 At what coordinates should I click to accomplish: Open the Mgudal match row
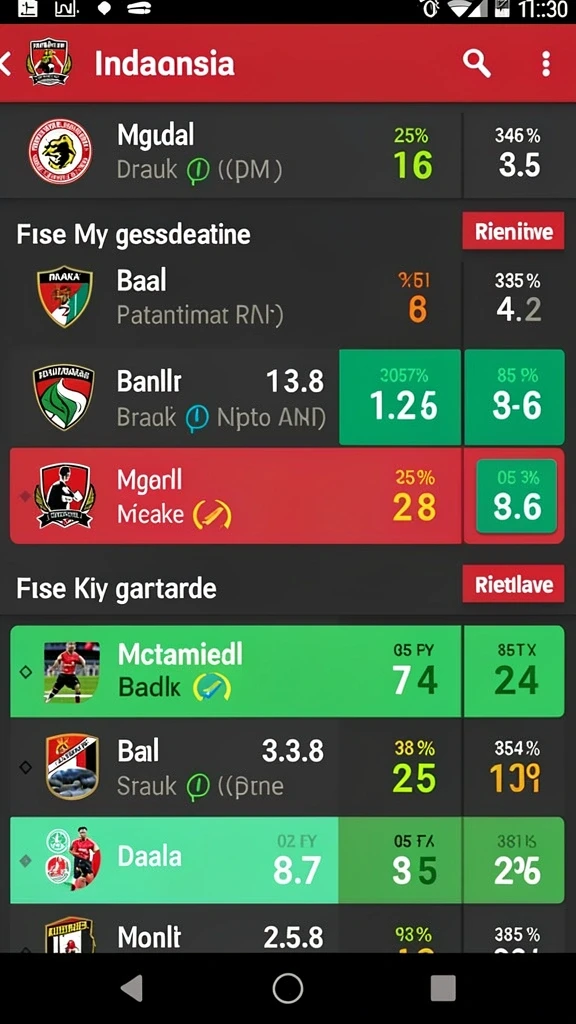click(288, 152)
